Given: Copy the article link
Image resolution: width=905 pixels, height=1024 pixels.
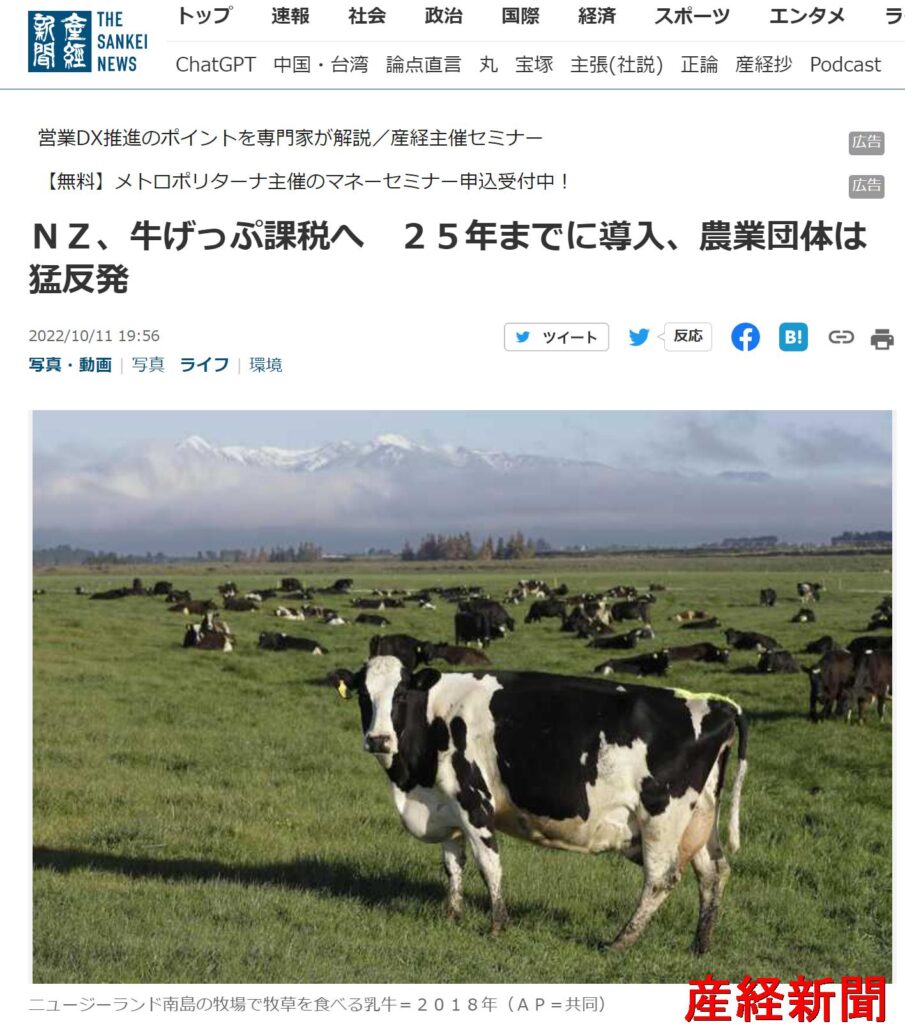Looking at the screenshot, I should 841,337.
